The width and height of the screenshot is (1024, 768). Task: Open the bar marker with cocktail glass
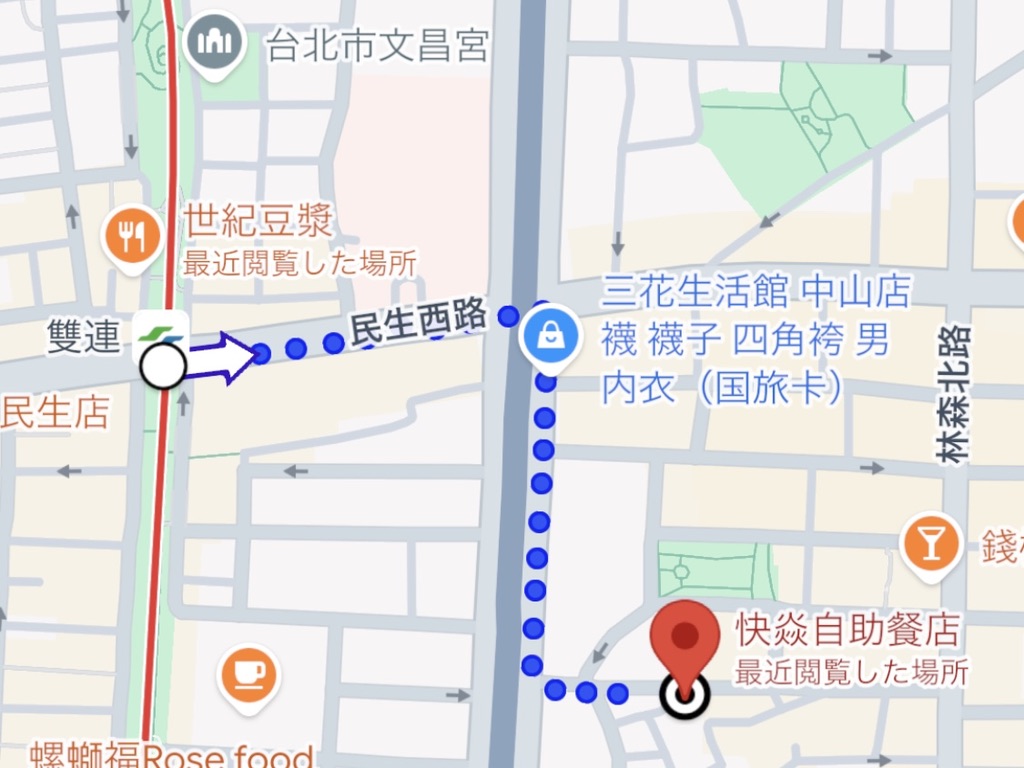point(931,545)
